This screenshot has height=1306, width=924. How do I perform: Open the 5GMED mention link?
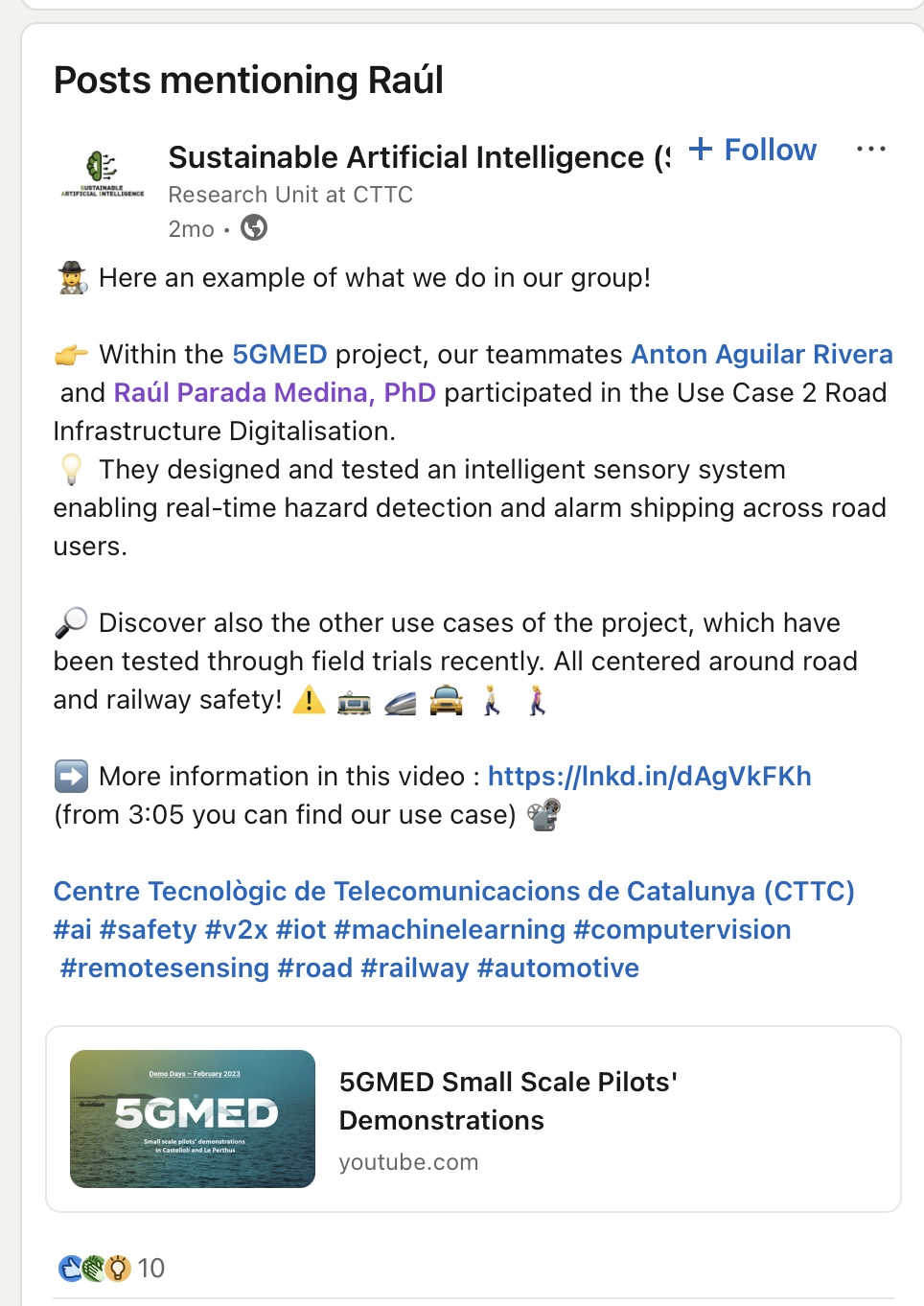click(x=280, y=355)
